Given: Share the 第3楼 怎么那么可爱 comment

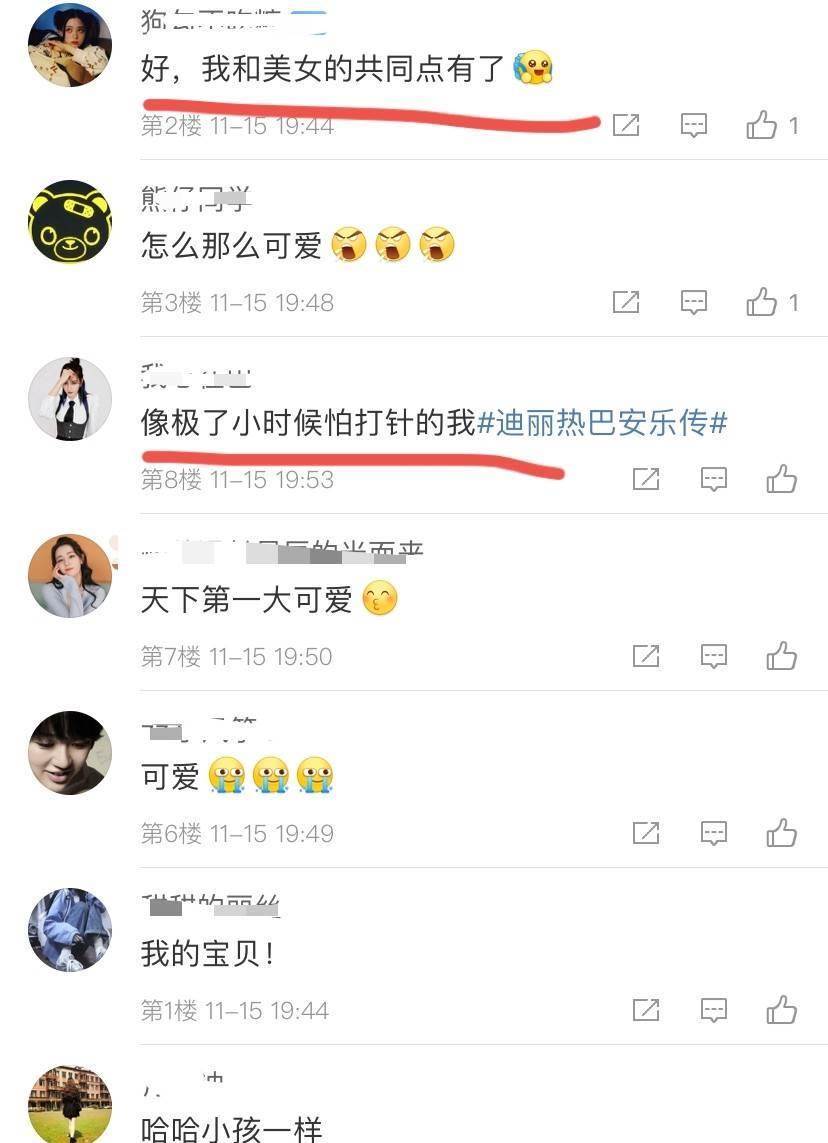Looking at the screenshot, I should pos(626,302).
